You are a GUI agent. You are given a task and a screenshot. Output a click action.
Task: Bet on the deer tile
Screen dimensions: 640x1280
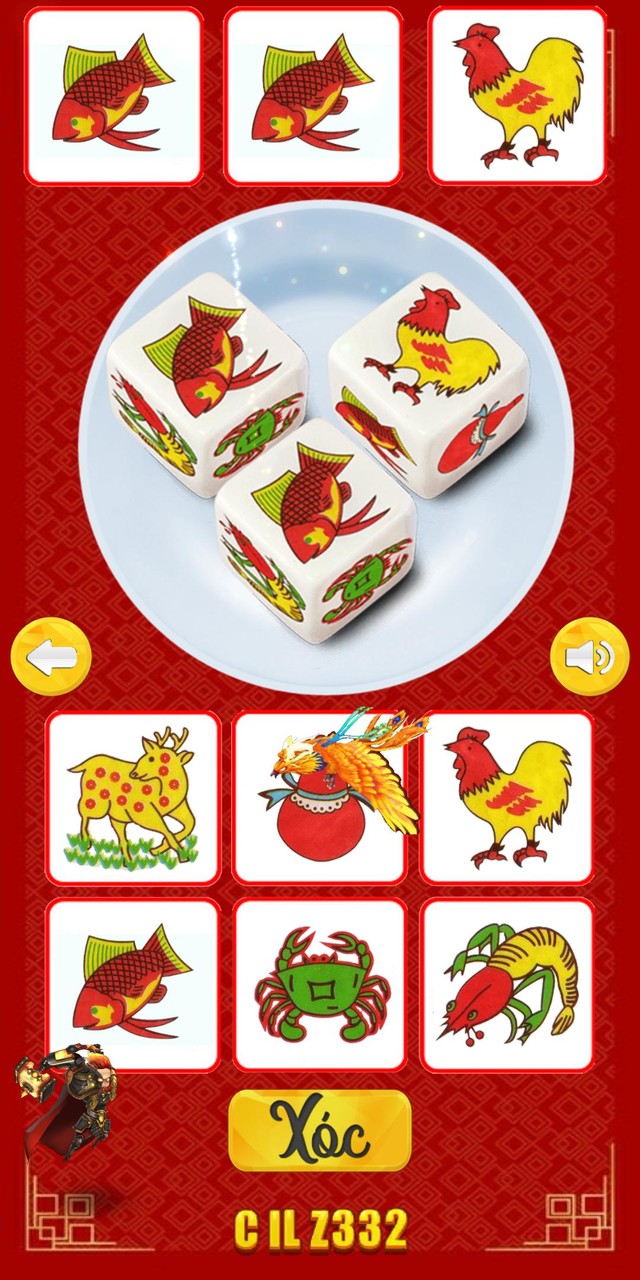[132, 797]
